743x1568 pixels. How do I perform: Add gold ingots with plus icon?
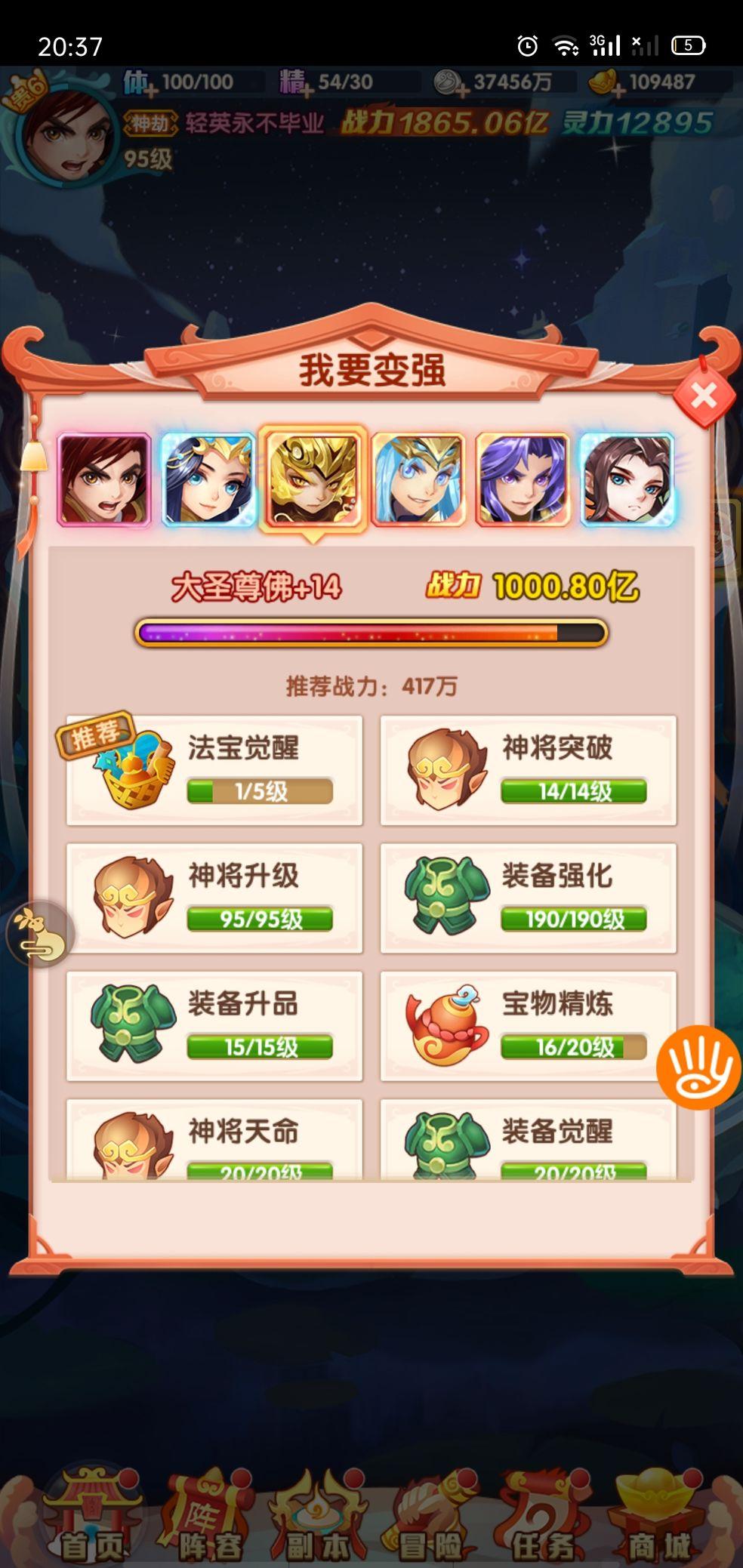[617, 91]
